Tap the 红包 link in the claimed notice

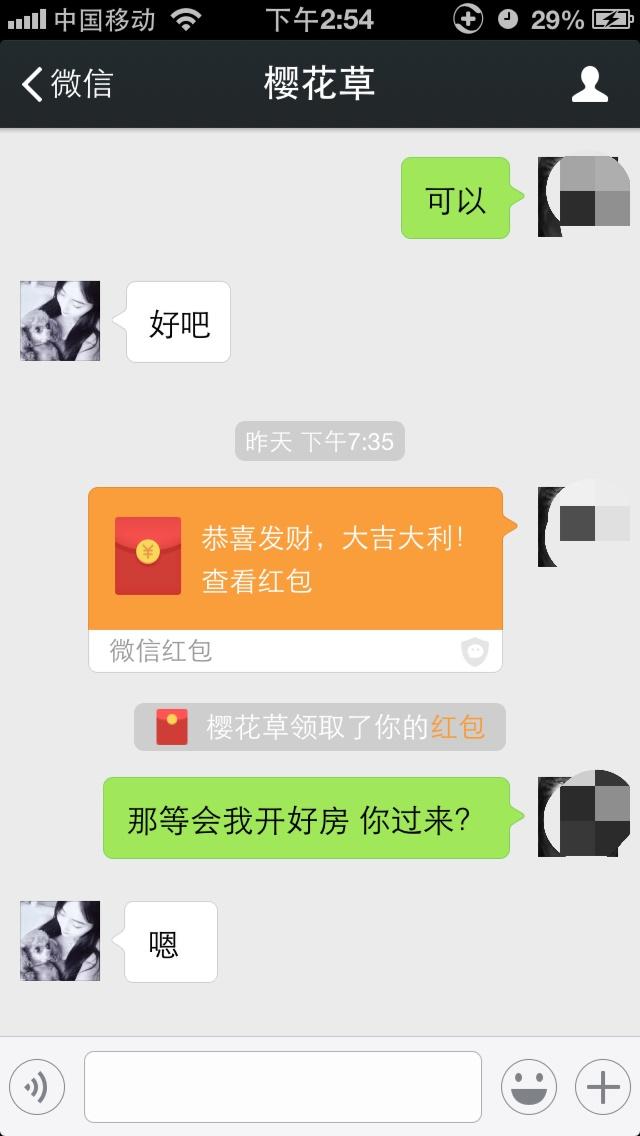pyautogui.click(x=458, y=727)
